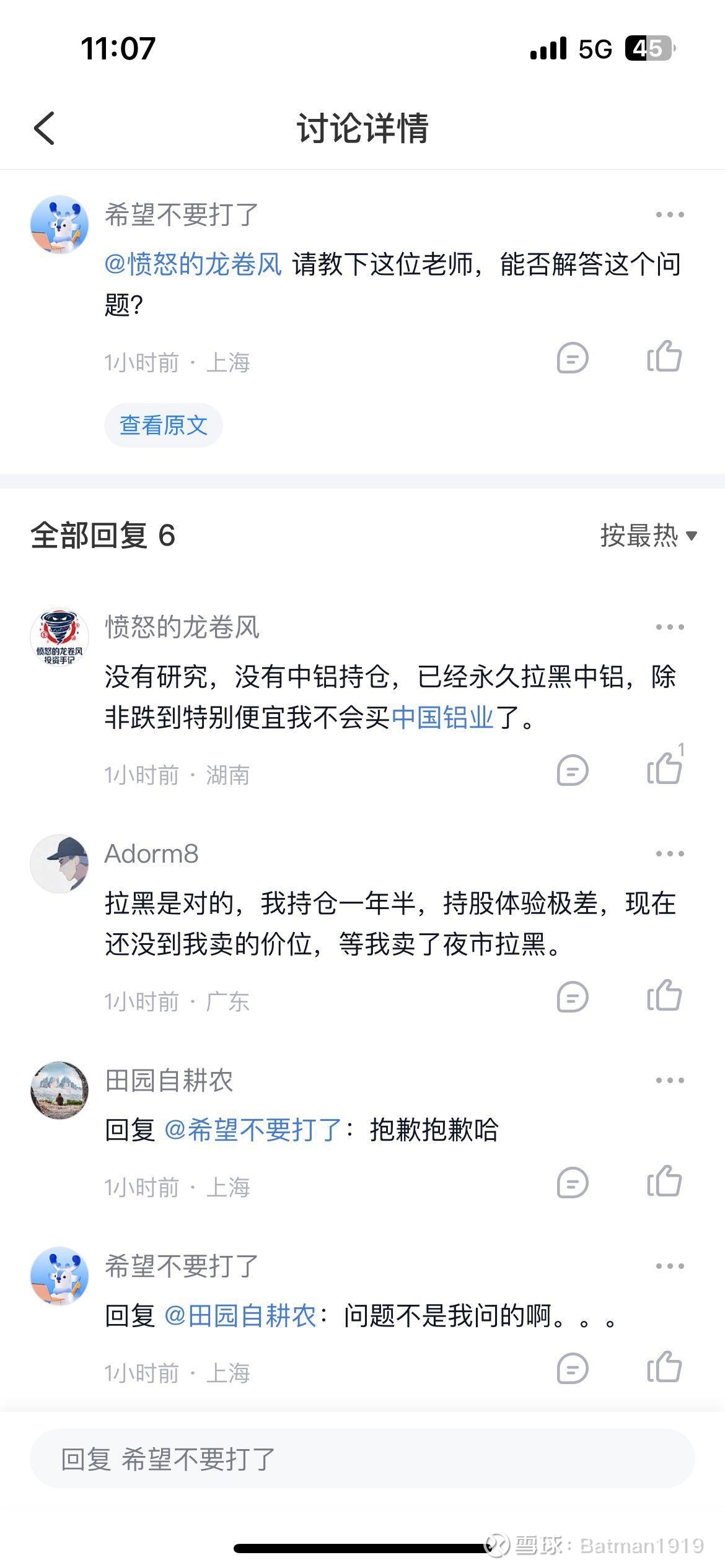Reply to the comment by Adorm8
The image size is (725, 1568).
(x=573, y=997)
